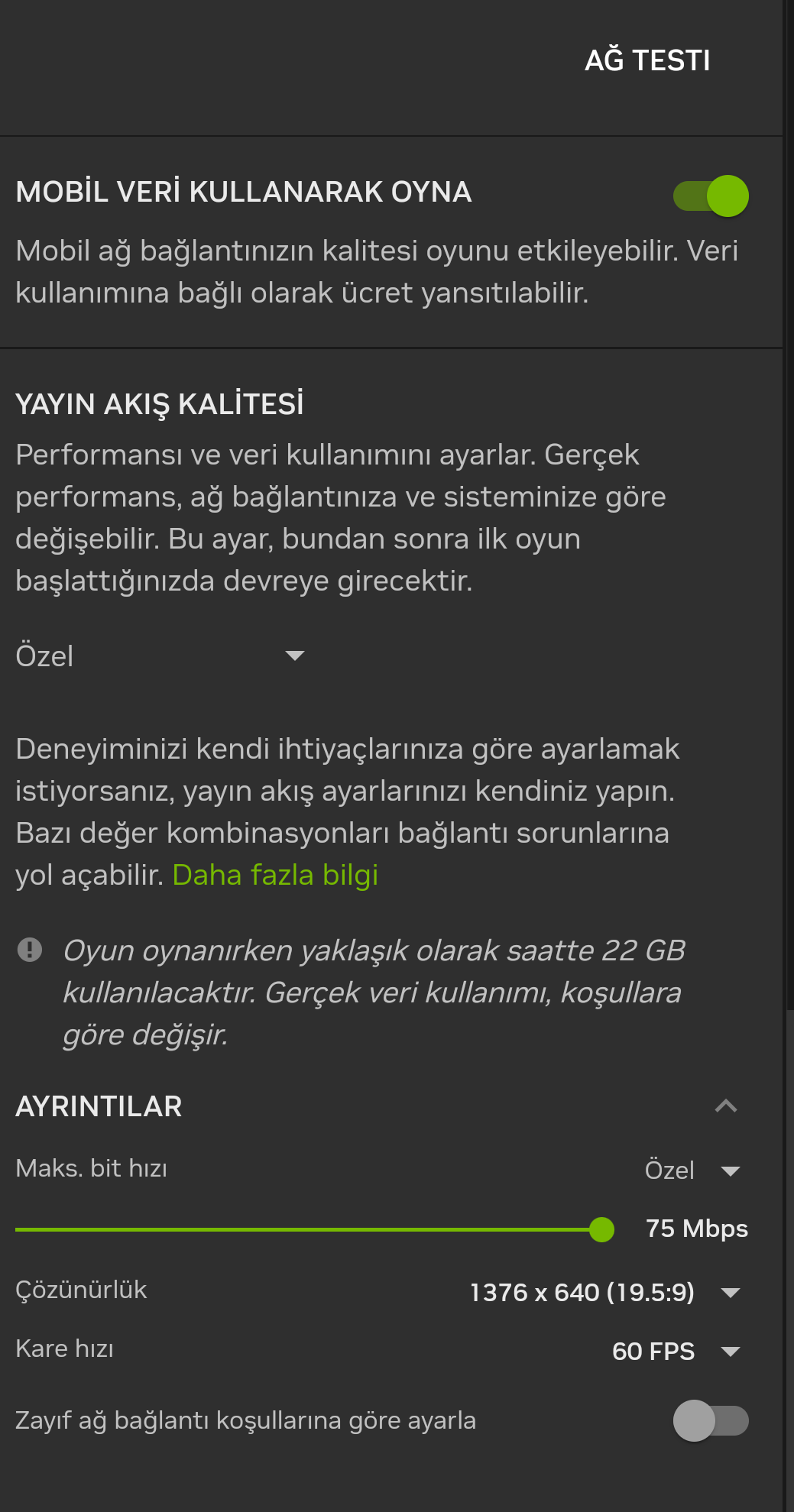The image size is (794, 1512).
Task: Open the Maks. bit hızı Özel dropdown
Action: (x=692, y=1170)
